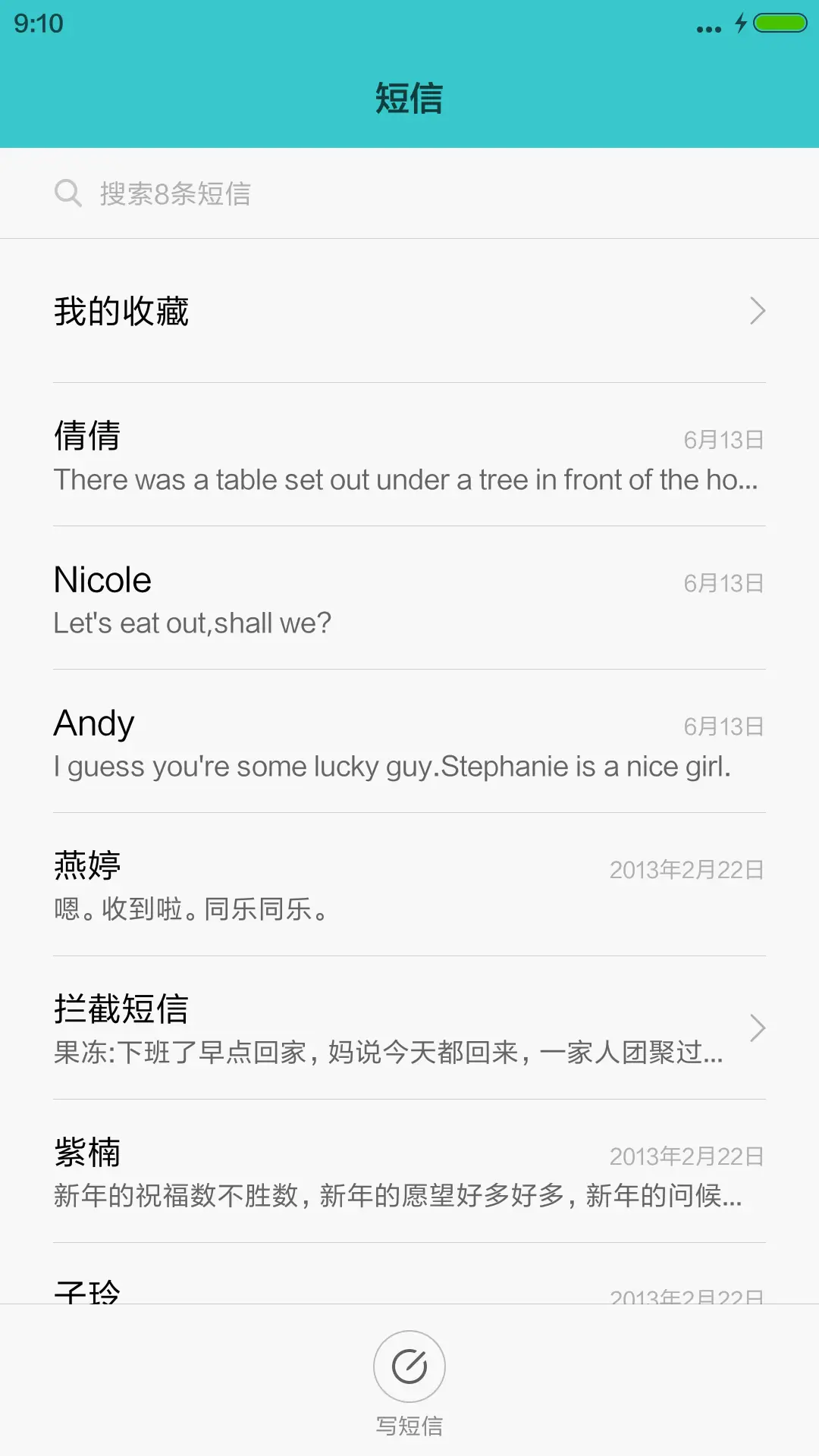819x1456 pixels.
Task: Tap the date 6月13日 beside Nicole
Action: 723,582
